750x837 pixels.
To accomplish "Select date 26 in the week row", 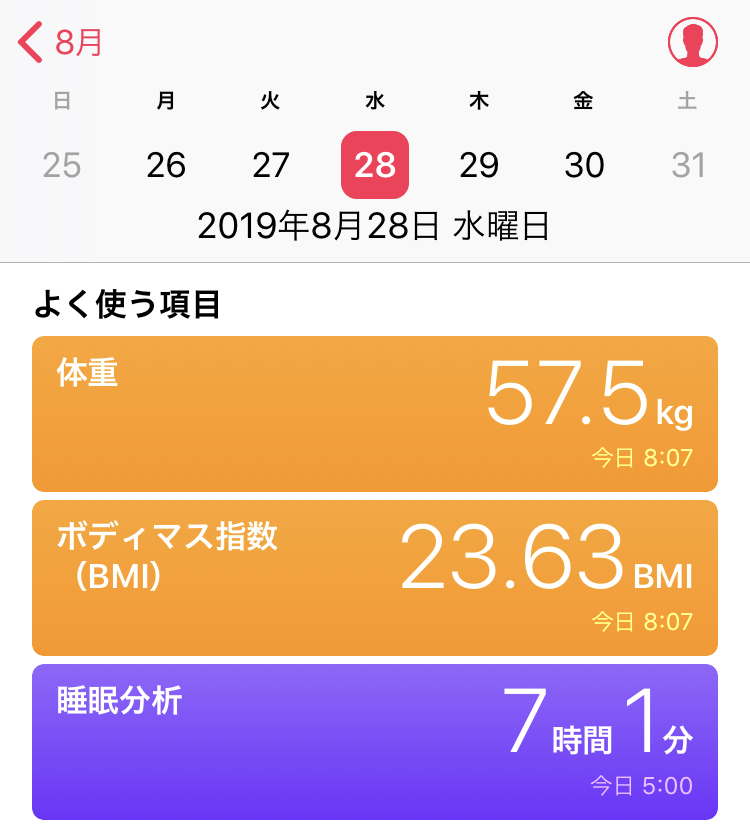I will click(166, 165).
